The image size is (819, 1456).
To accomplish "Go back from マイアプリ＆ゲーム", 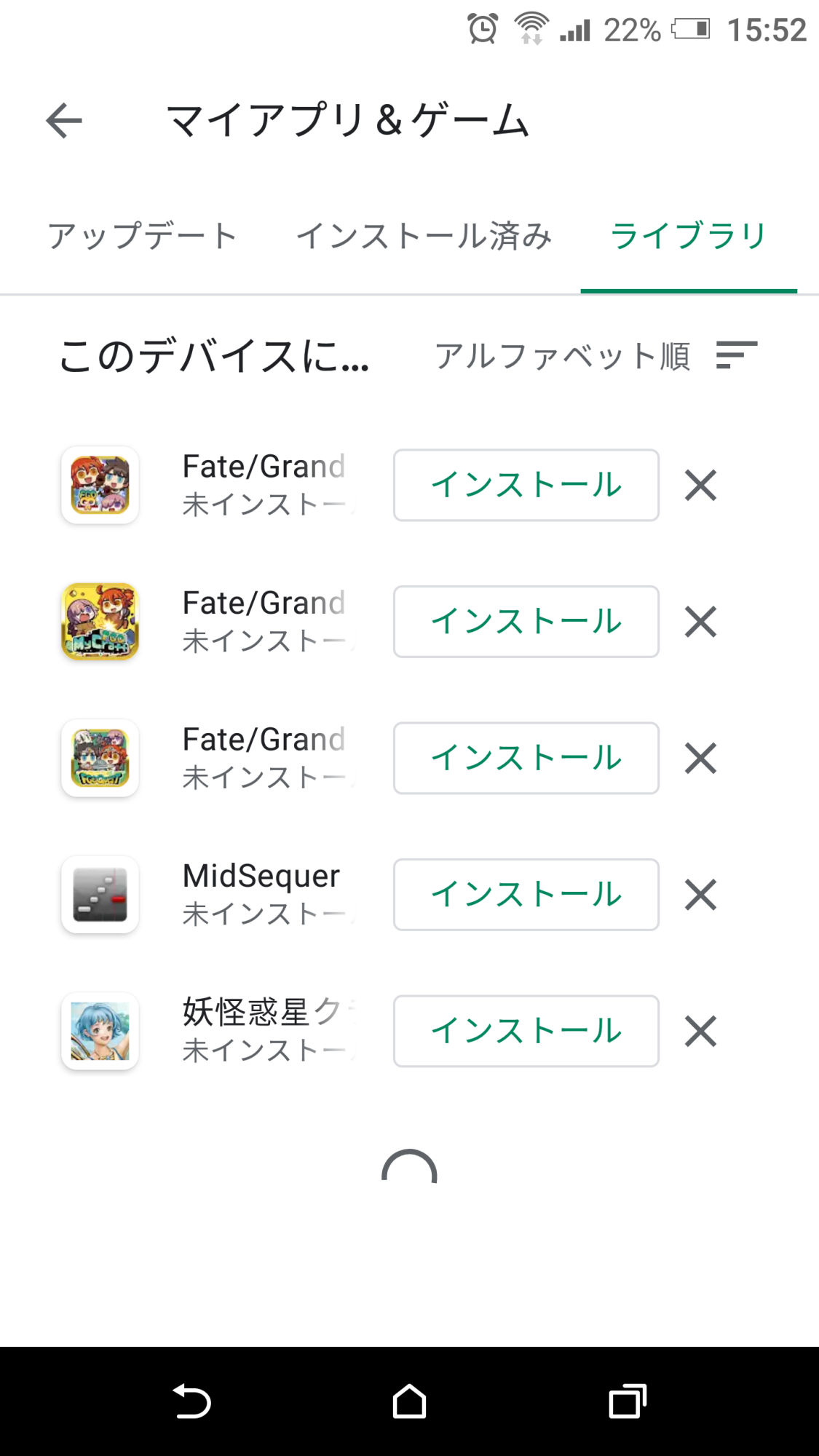I will 64,121.
